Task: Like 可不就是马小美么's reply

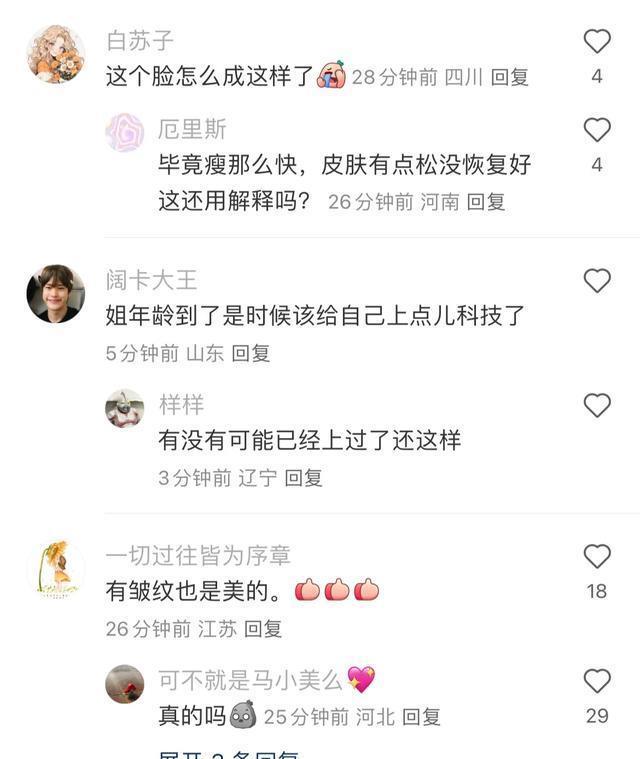Action: [x=597, y=682]
